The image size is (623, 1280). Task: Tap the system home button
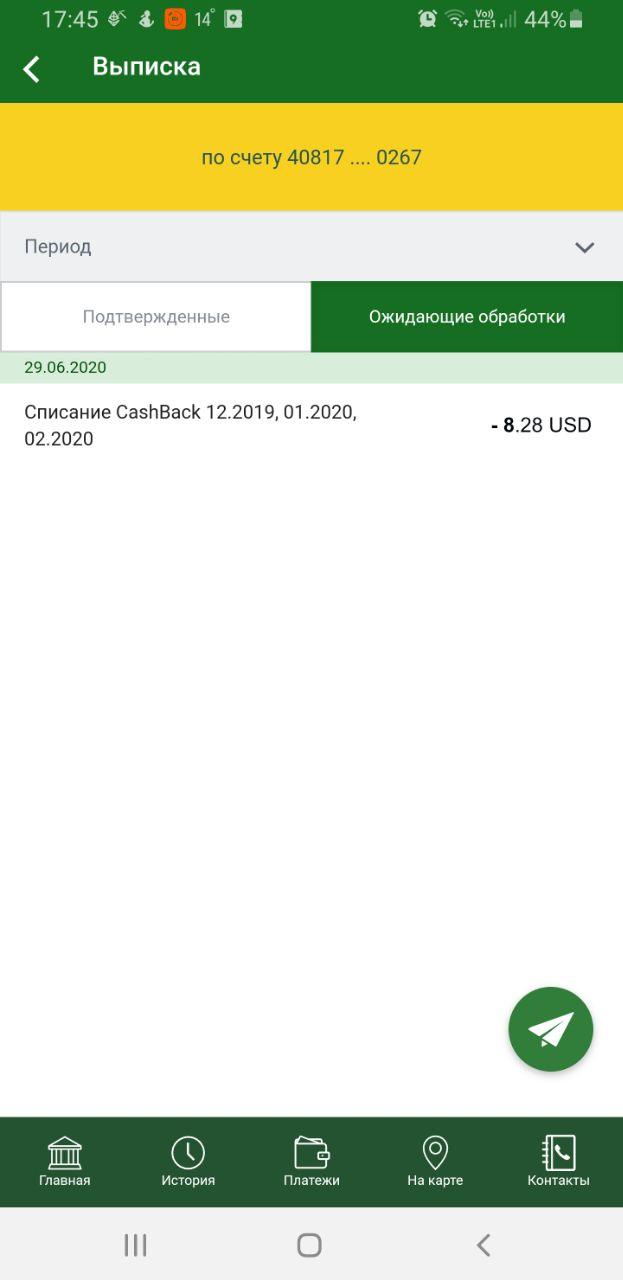click(x=310, y=1245)
